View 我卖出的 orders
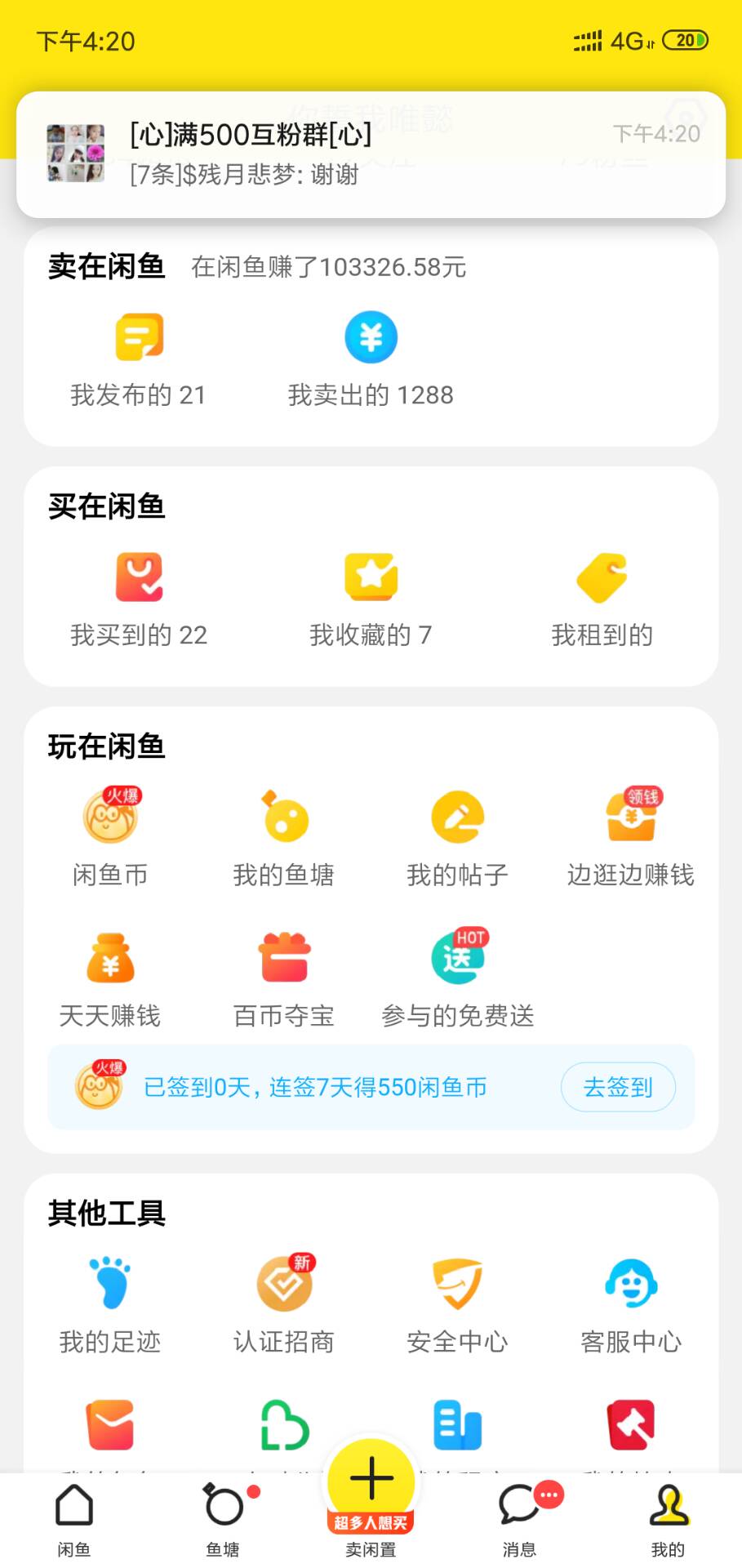 pos(371,353)
